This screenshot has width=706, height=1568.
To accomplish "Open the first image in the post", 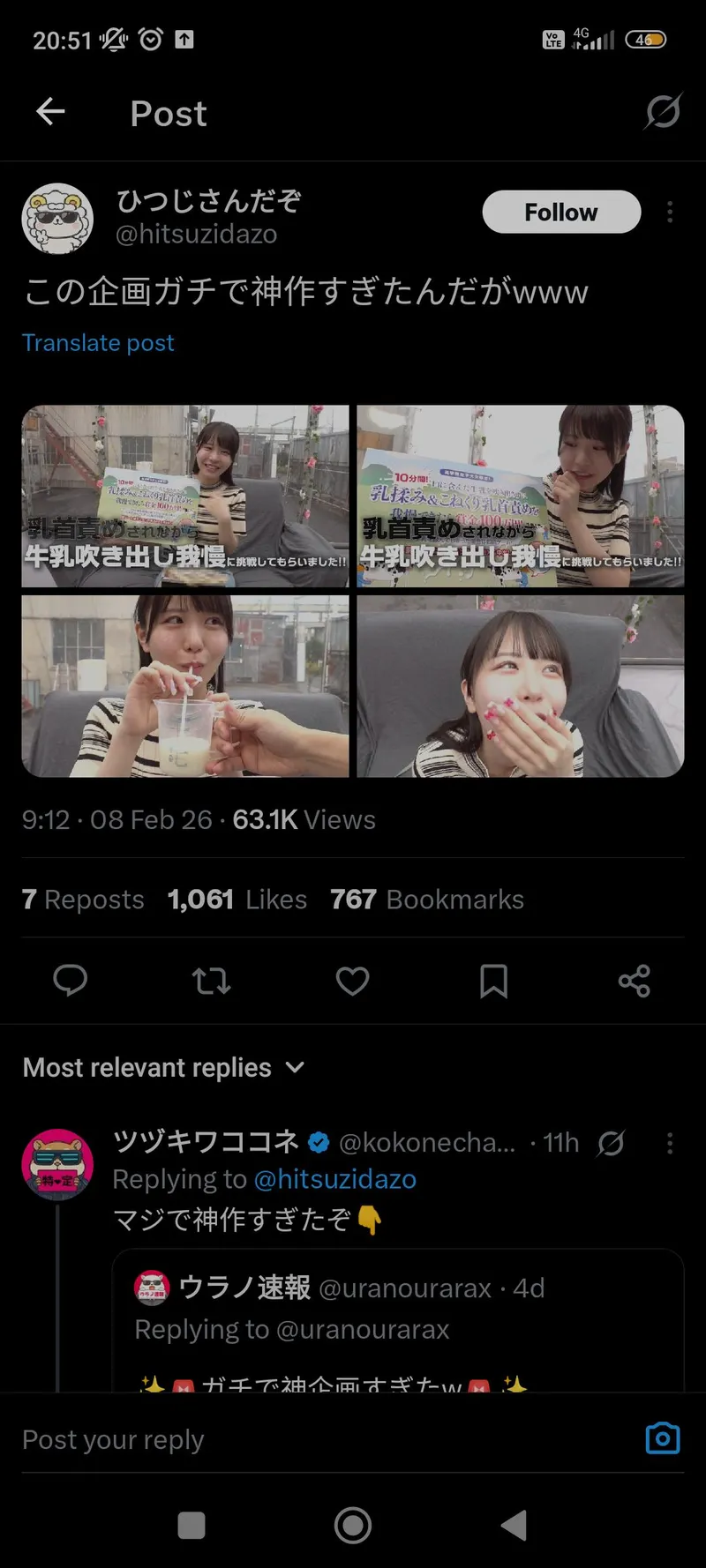I will click(185, 496).
